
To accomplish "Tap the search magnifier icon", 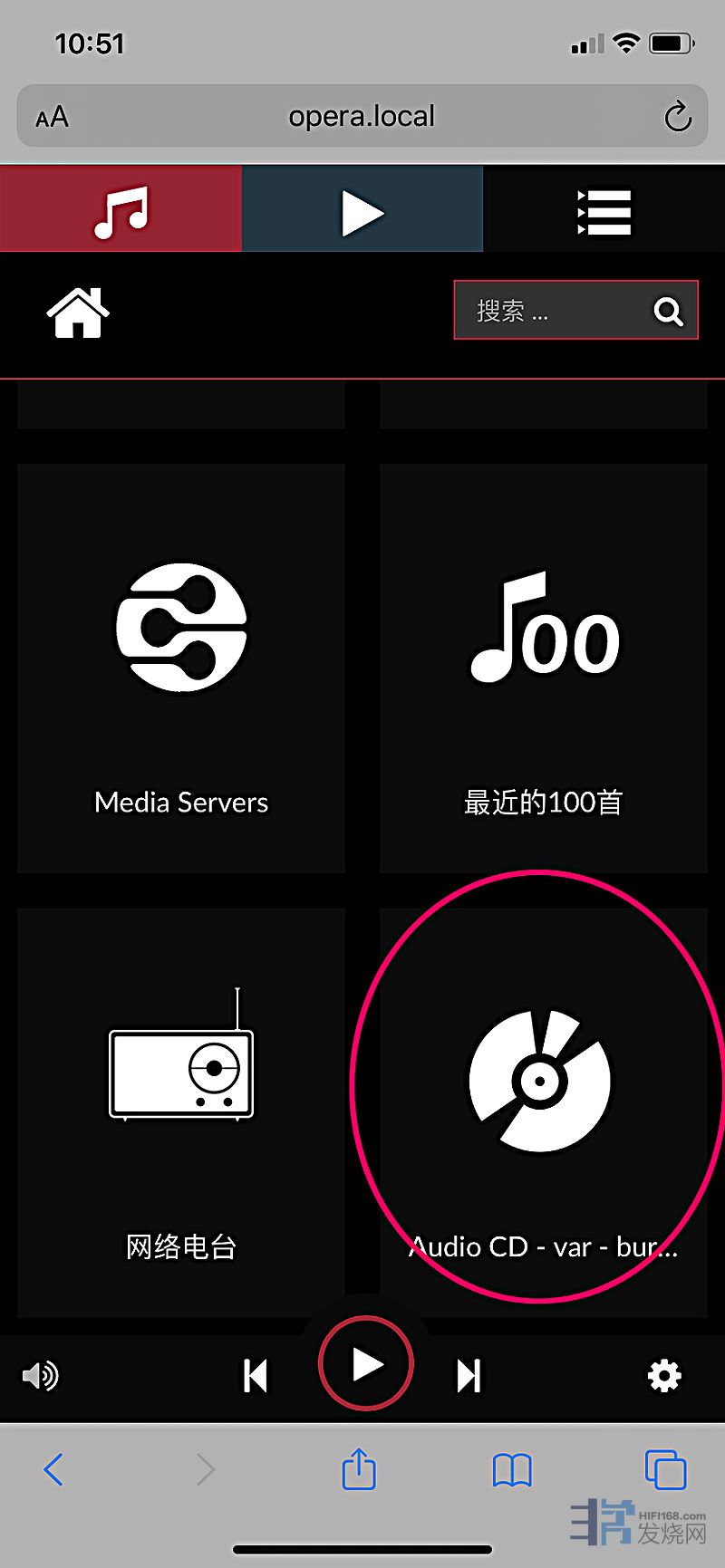I will tap(669, 311).
